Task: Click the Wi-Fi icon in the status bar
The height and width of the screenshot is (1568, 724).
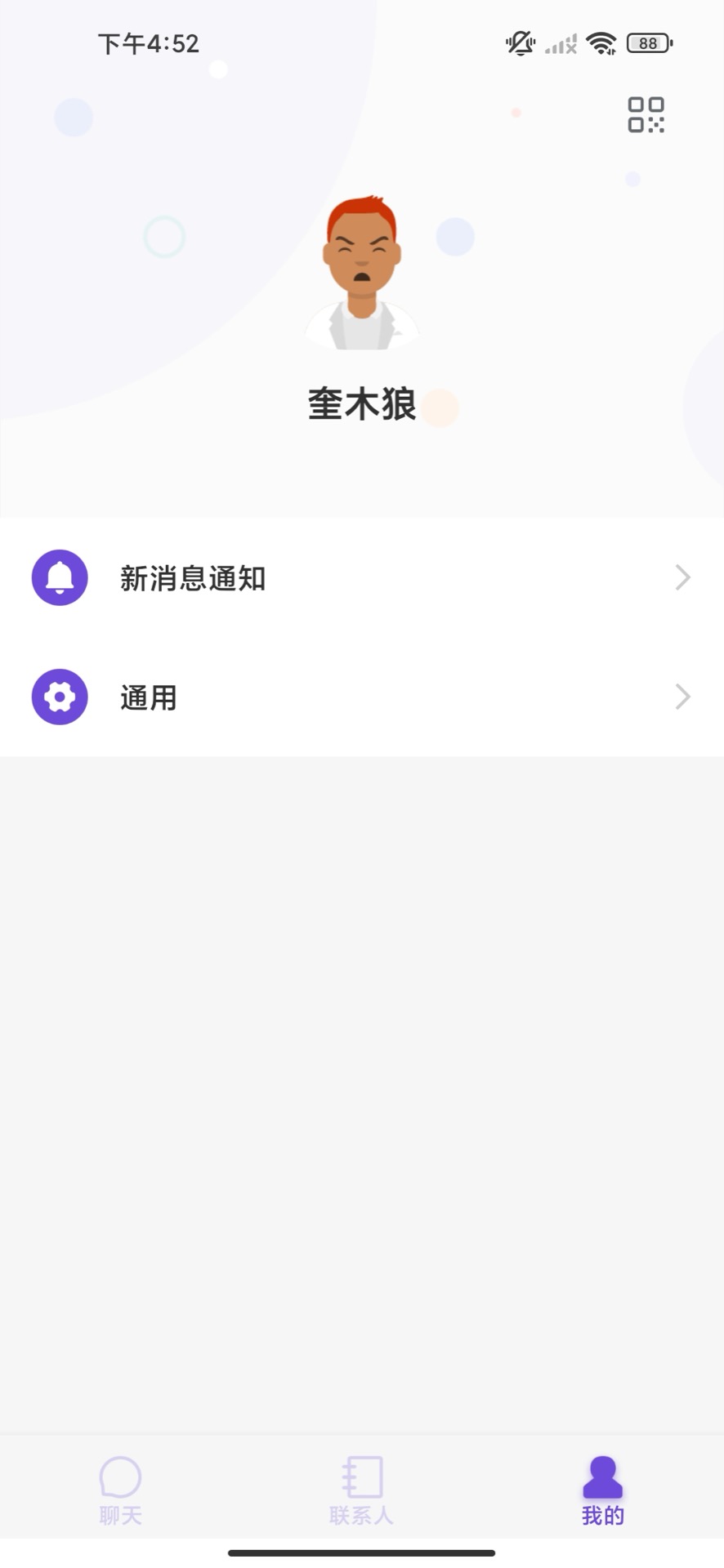Action: [x=602, y=42]
